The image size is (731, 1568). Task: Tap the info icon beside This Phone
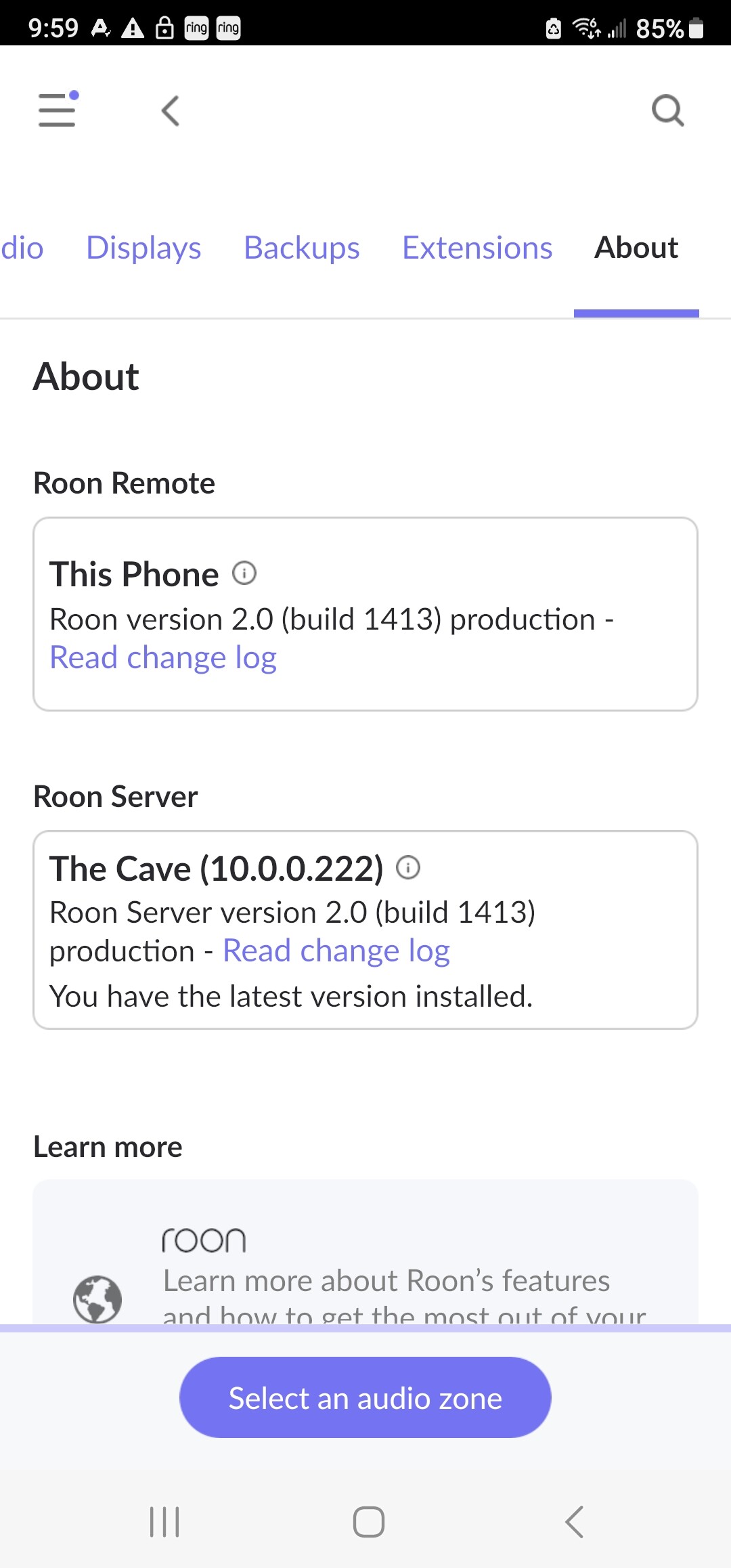click(x=244, y=573)
